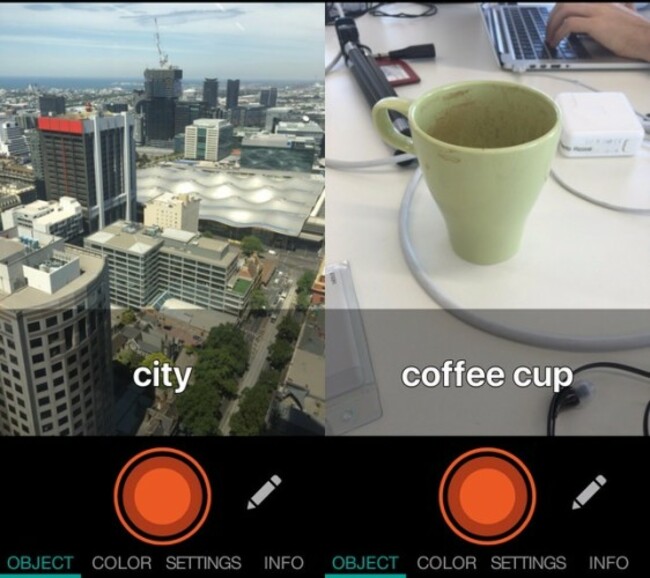Open INFO tab on city screen
650x578 pixels.
tap(283, 563)
